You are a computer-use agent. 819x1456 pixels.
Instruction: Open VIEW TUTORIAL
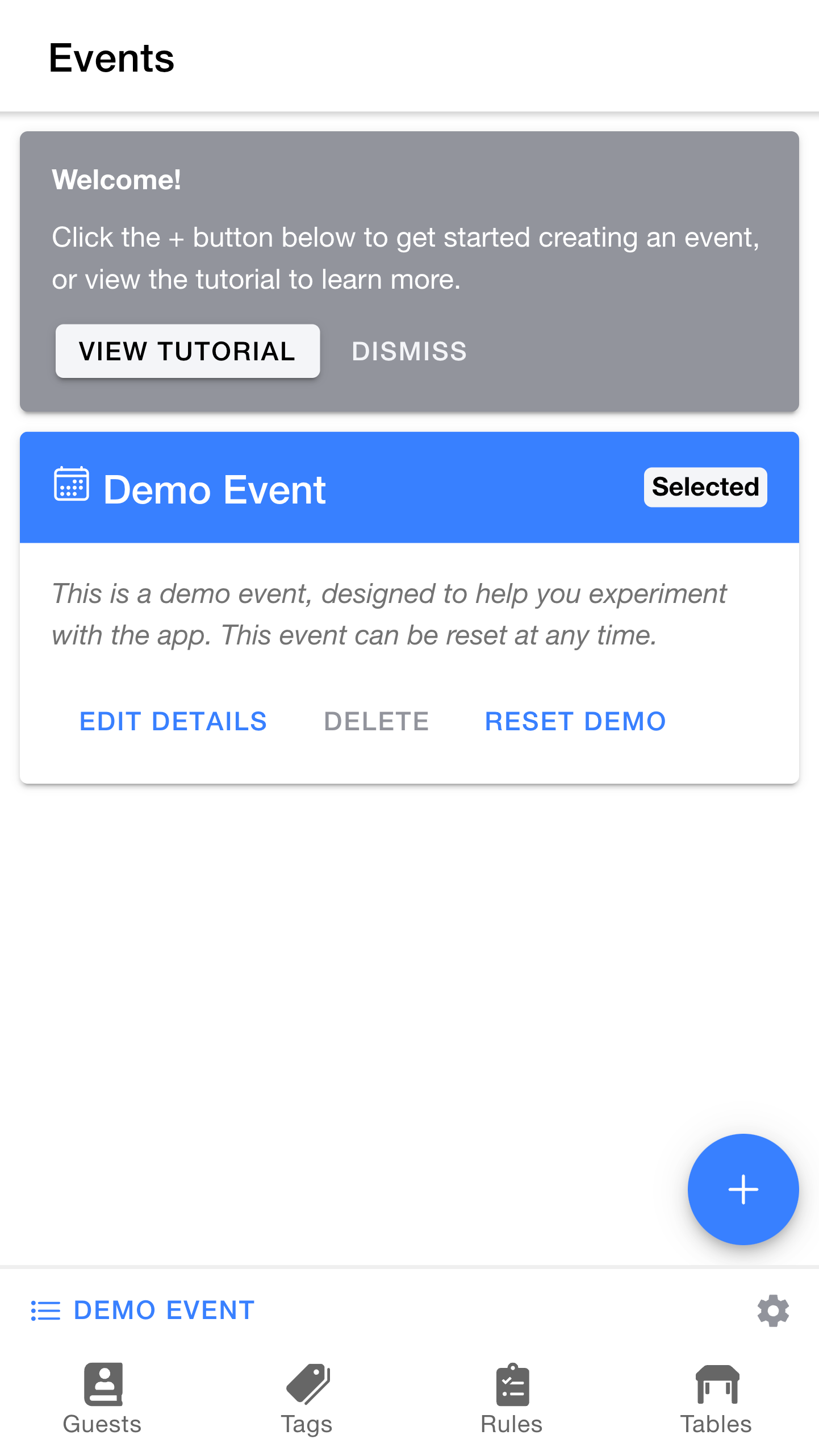coord(187,351)
